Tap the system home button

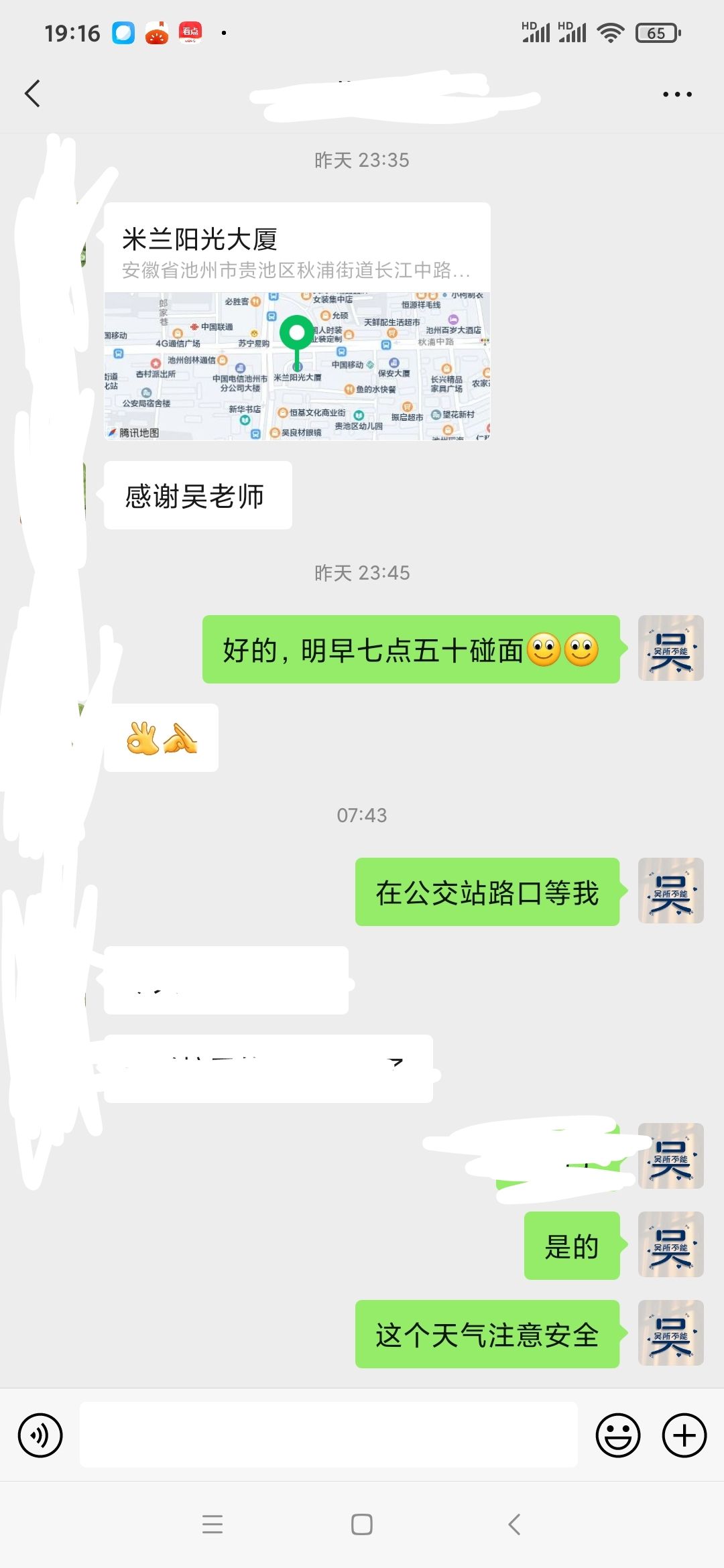tap(362, 1524)
